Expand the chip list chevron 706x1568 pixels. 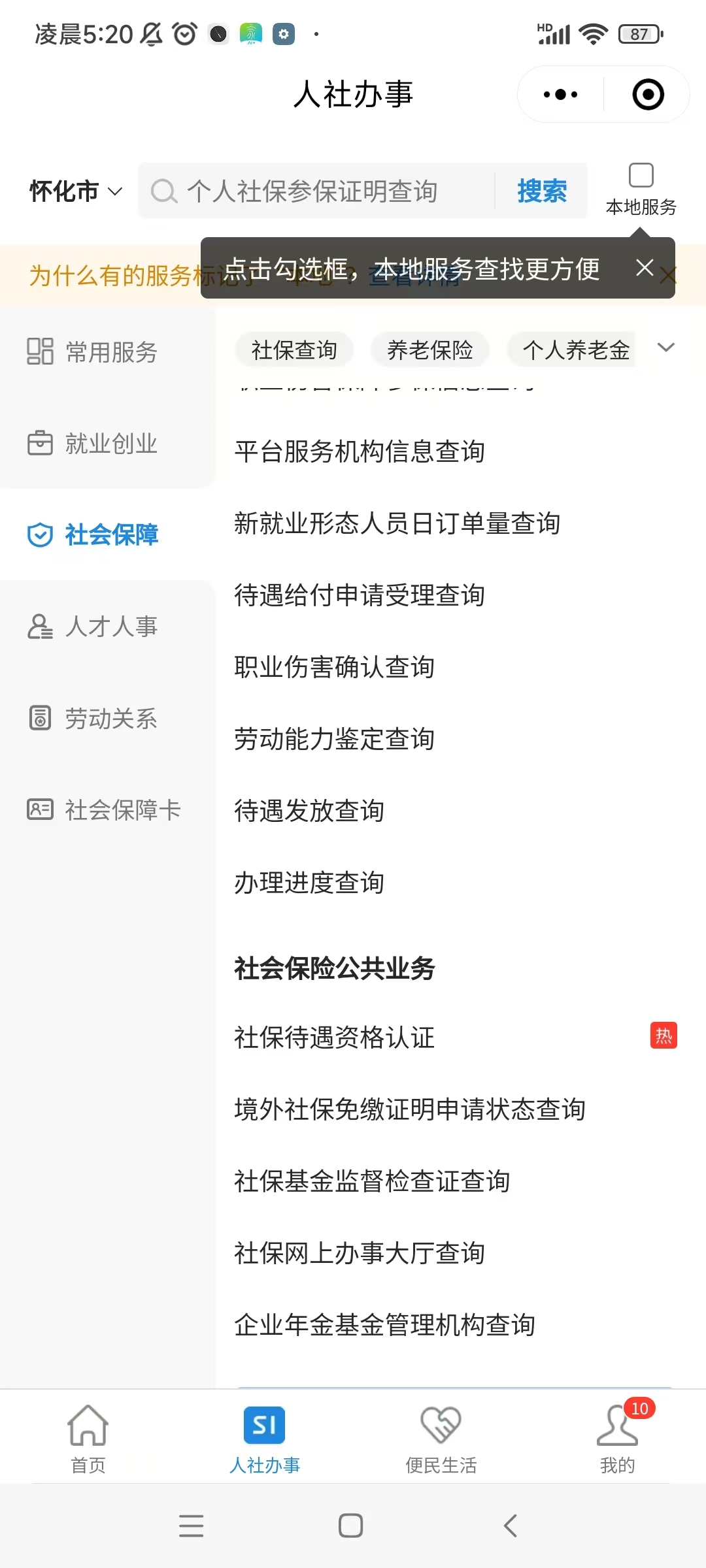[665, 348]
